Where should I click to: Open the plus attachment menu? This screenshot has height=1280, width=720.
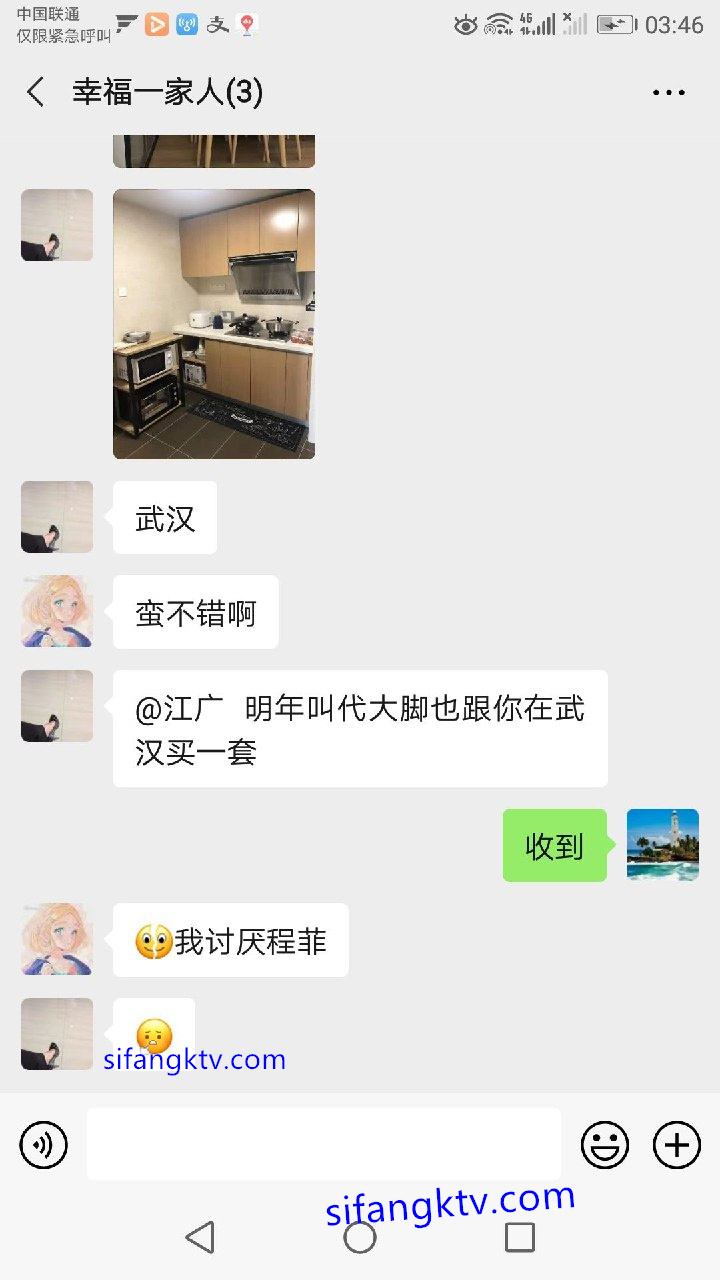tap(677, 1144)
